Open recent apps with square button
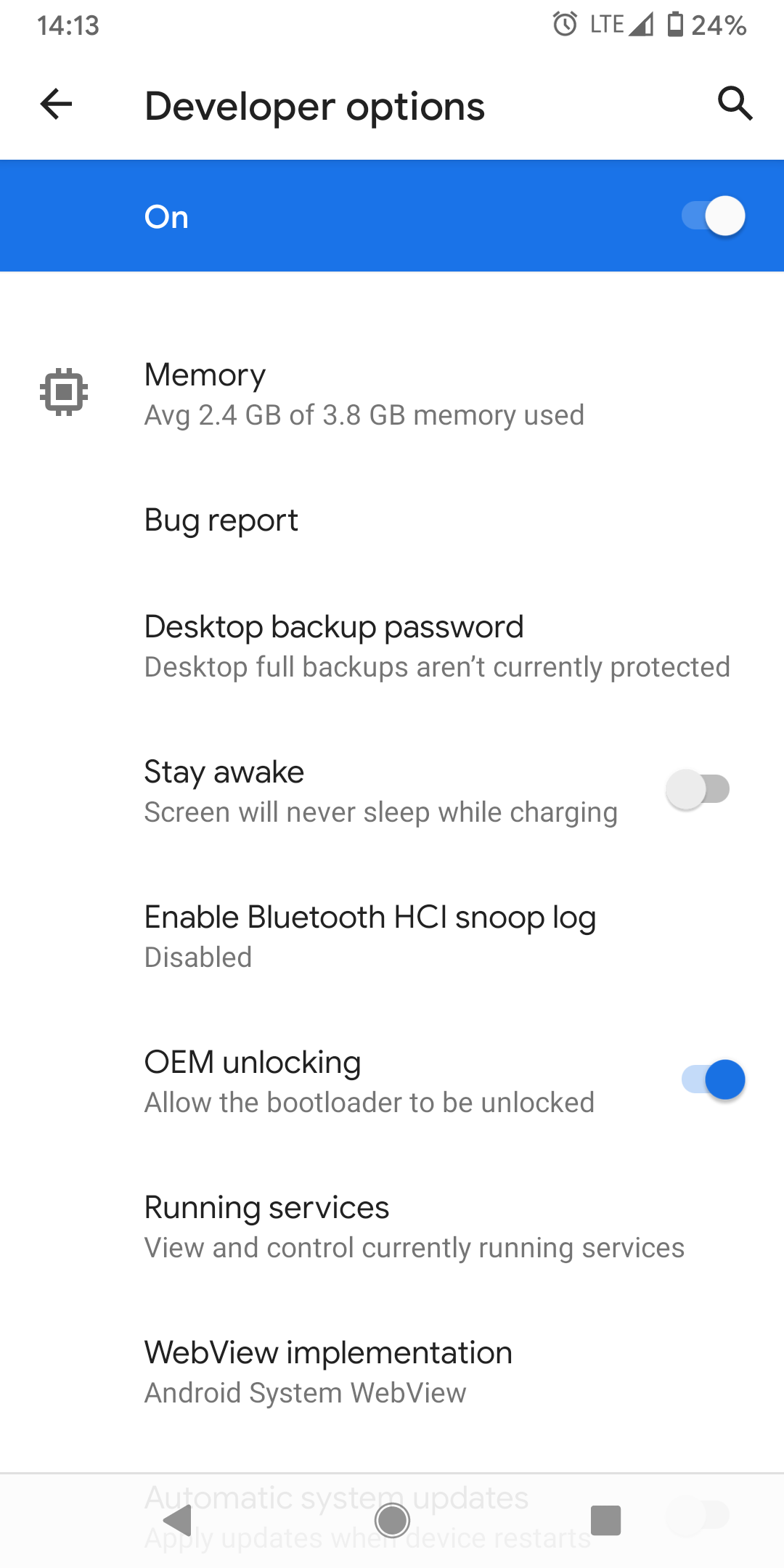784x1568 pixels. 605,1520
